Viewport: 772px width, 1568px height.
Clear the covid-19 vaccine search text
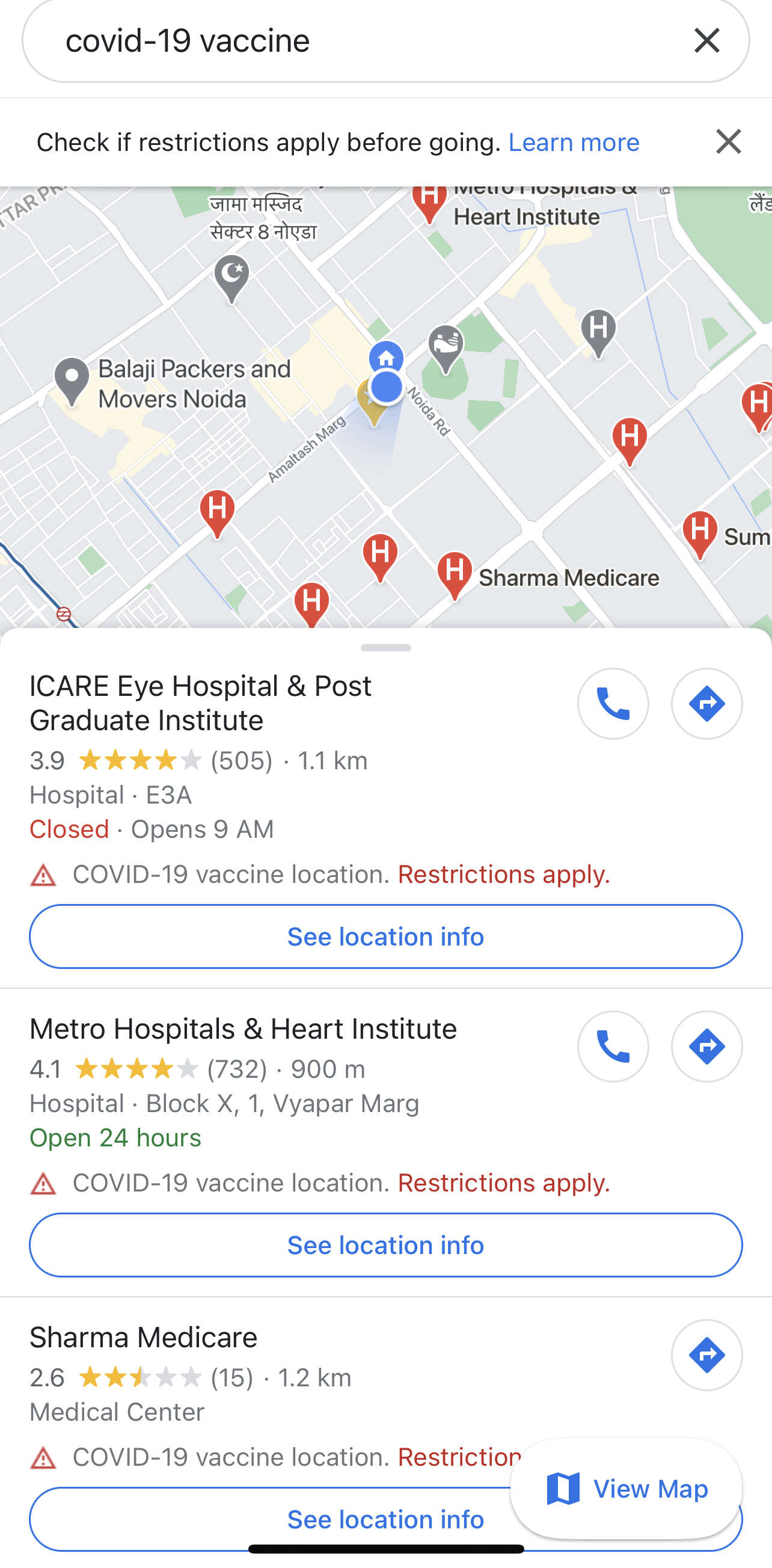(706, 41)
